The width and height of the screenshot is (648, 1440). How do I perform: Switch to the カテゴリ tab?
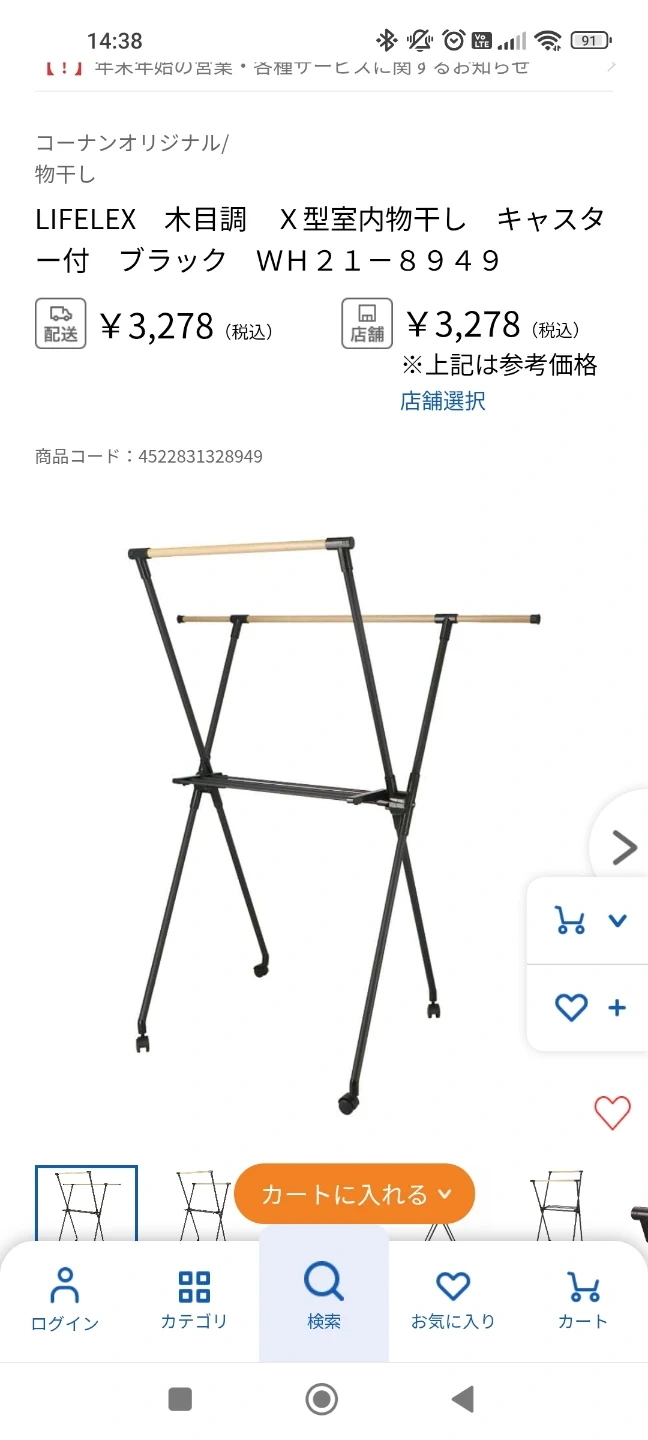tap(194, 1299)
